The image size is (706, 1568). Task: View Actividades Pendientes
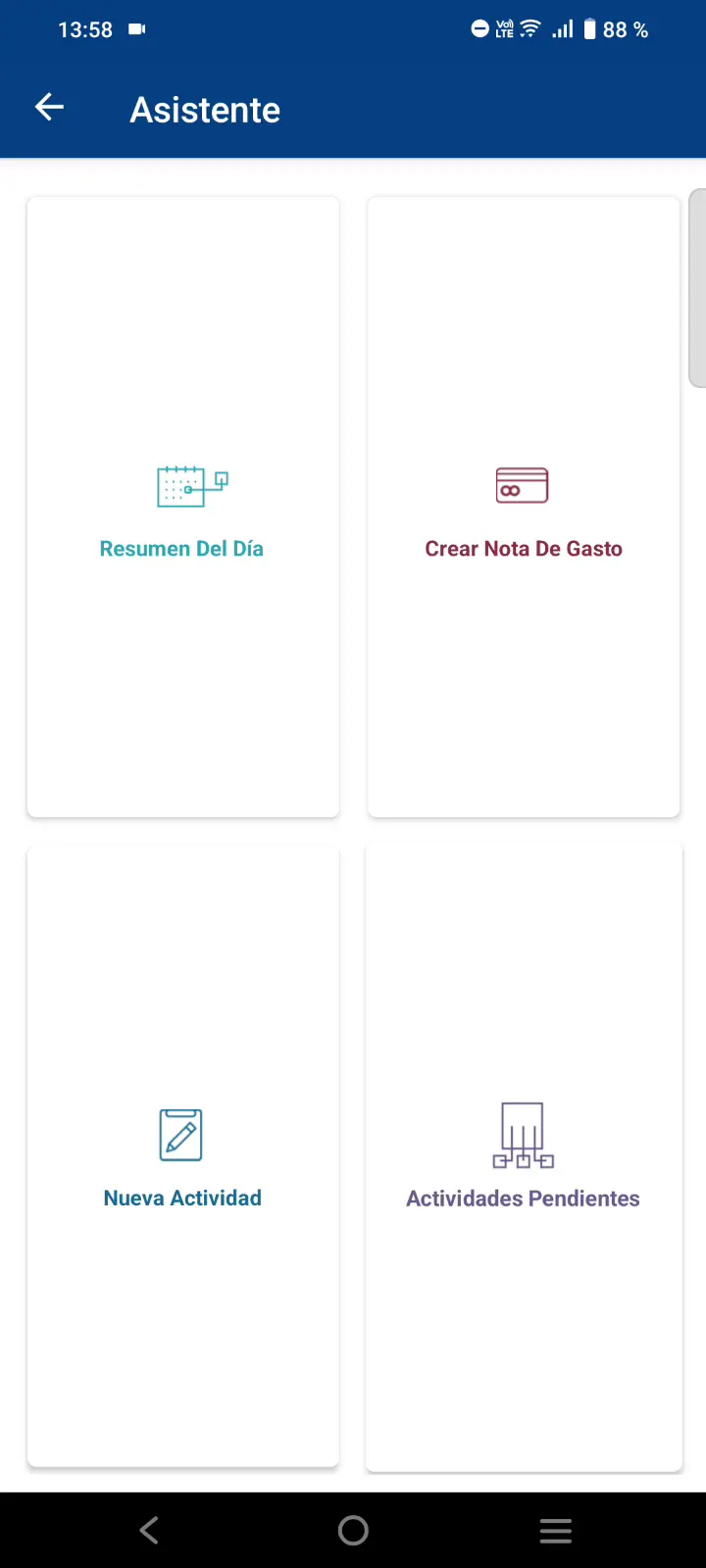click(524, 1156)
